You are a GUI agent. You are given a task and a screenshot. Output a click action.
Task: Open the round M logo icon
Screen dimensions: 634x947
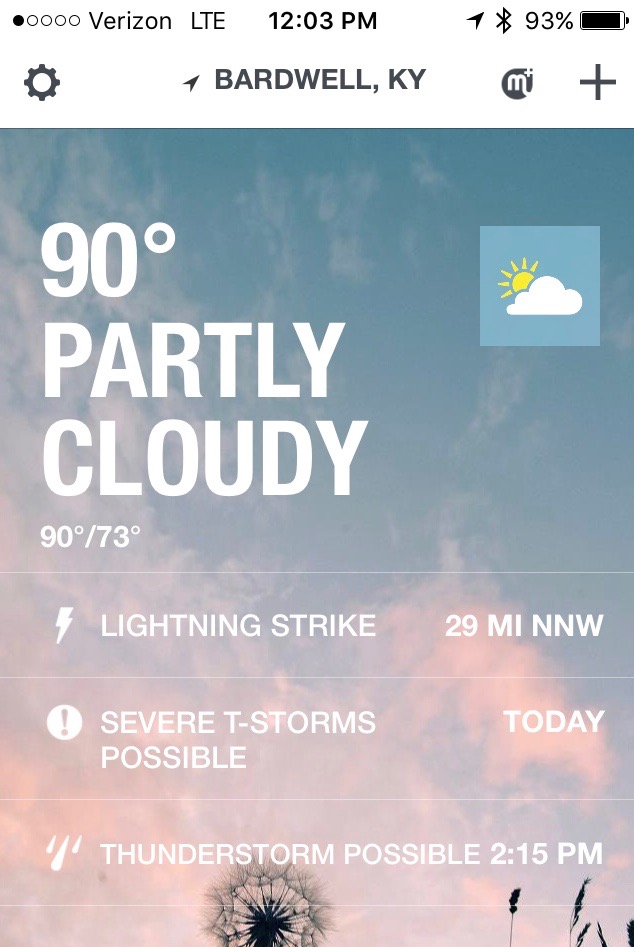[517, 83]
